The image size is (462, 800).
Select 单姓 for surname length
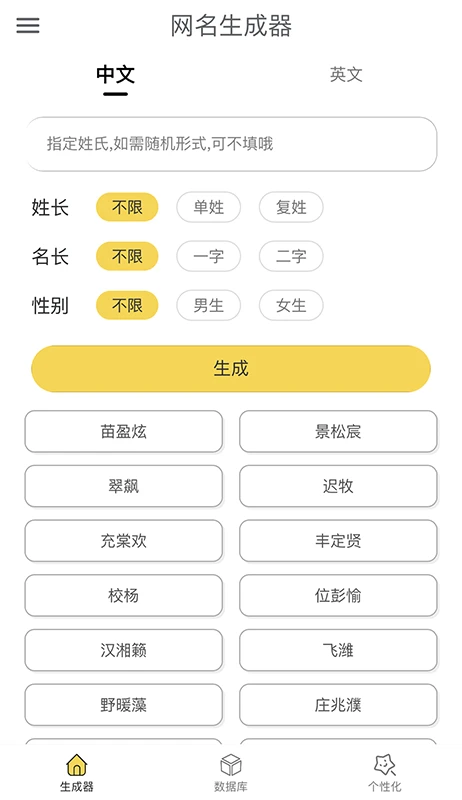(209, 207)
